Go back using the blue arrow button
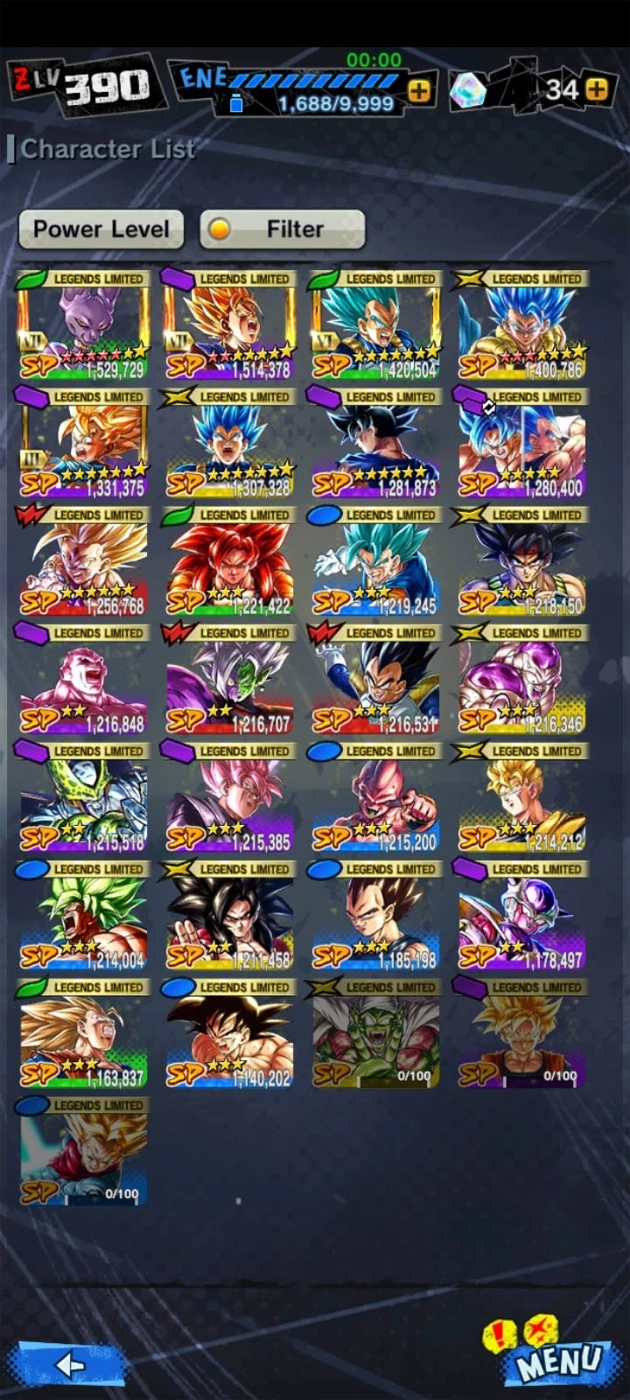Screen dimensions: 630x1400 click(x=69, y=1363)
